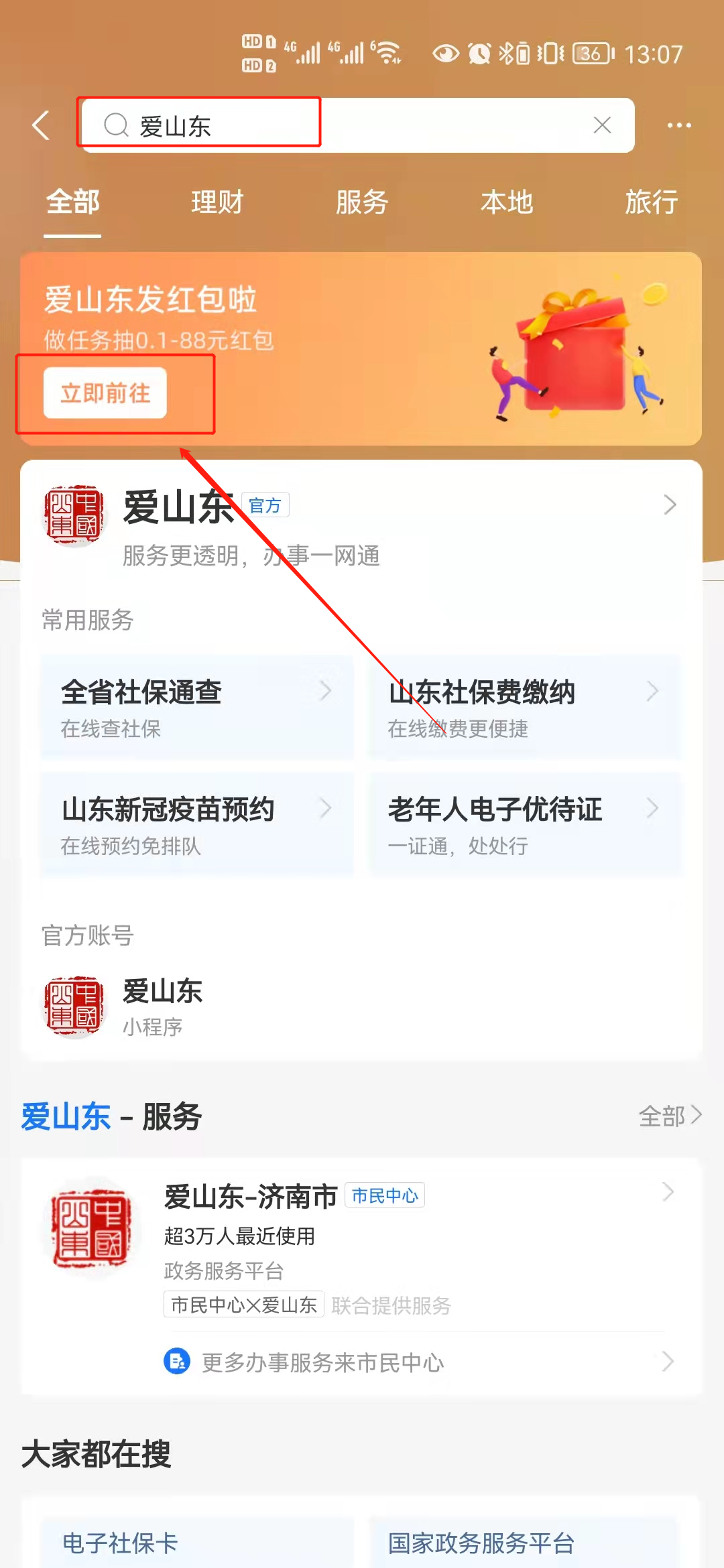The width and height of the screenshot is (724, 1568).
Task: Open 山东新冠疫苗预约 service
Action: pyautogui.click(x=196, y=825)
